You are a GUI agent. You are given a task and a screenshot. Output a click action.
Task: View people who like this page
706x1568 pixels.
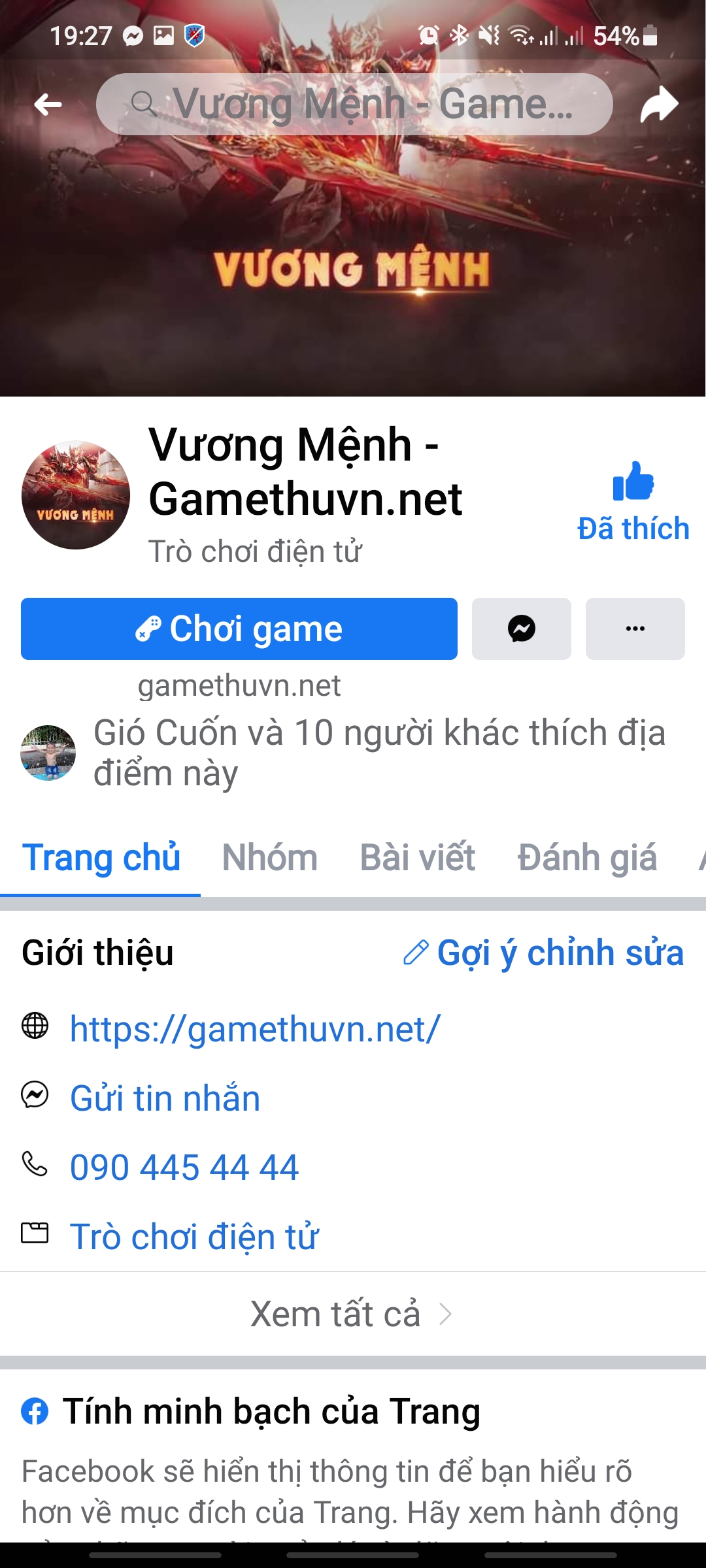pyautogui.click(x=379, y=753)
